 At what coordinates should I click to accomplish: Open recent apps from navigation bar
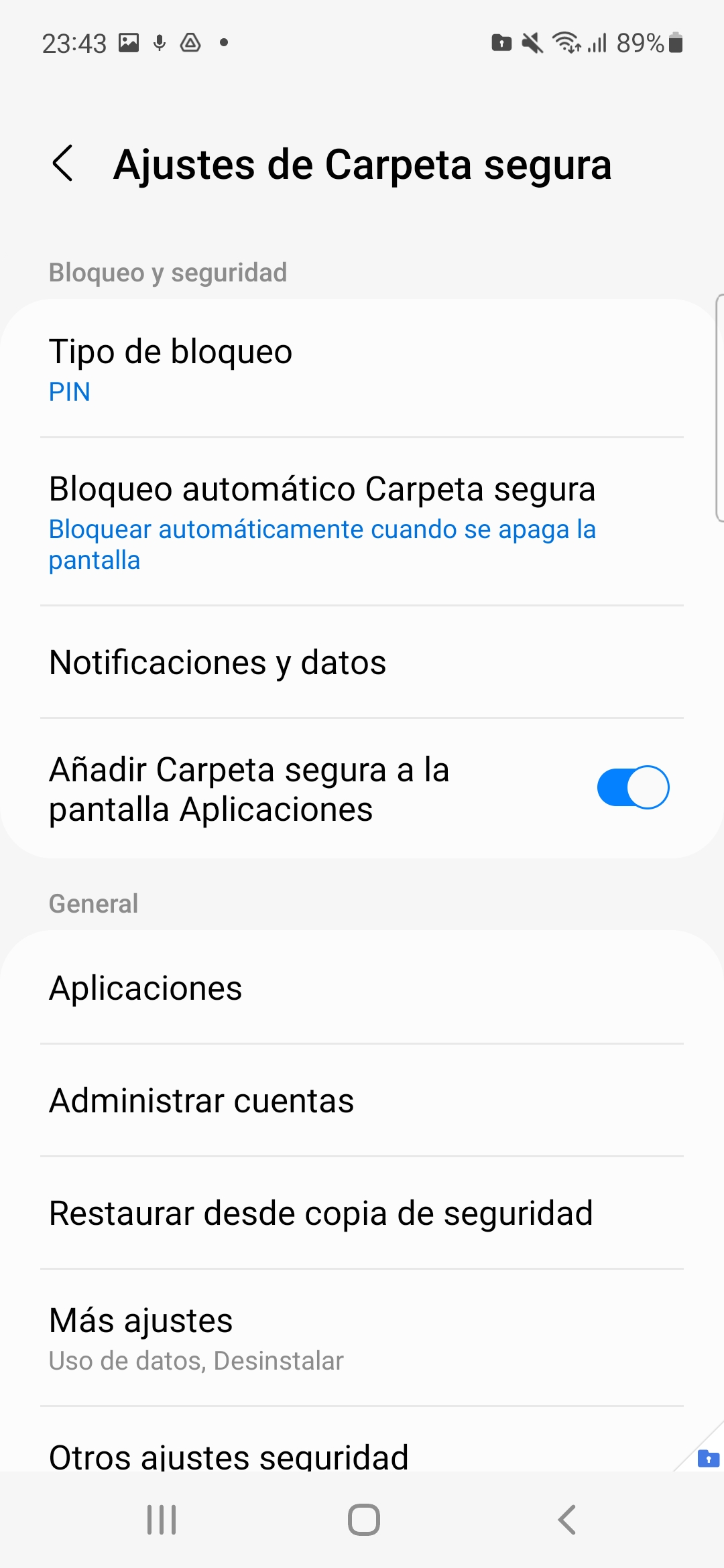pyautogui.click(x=162, y=1519)
